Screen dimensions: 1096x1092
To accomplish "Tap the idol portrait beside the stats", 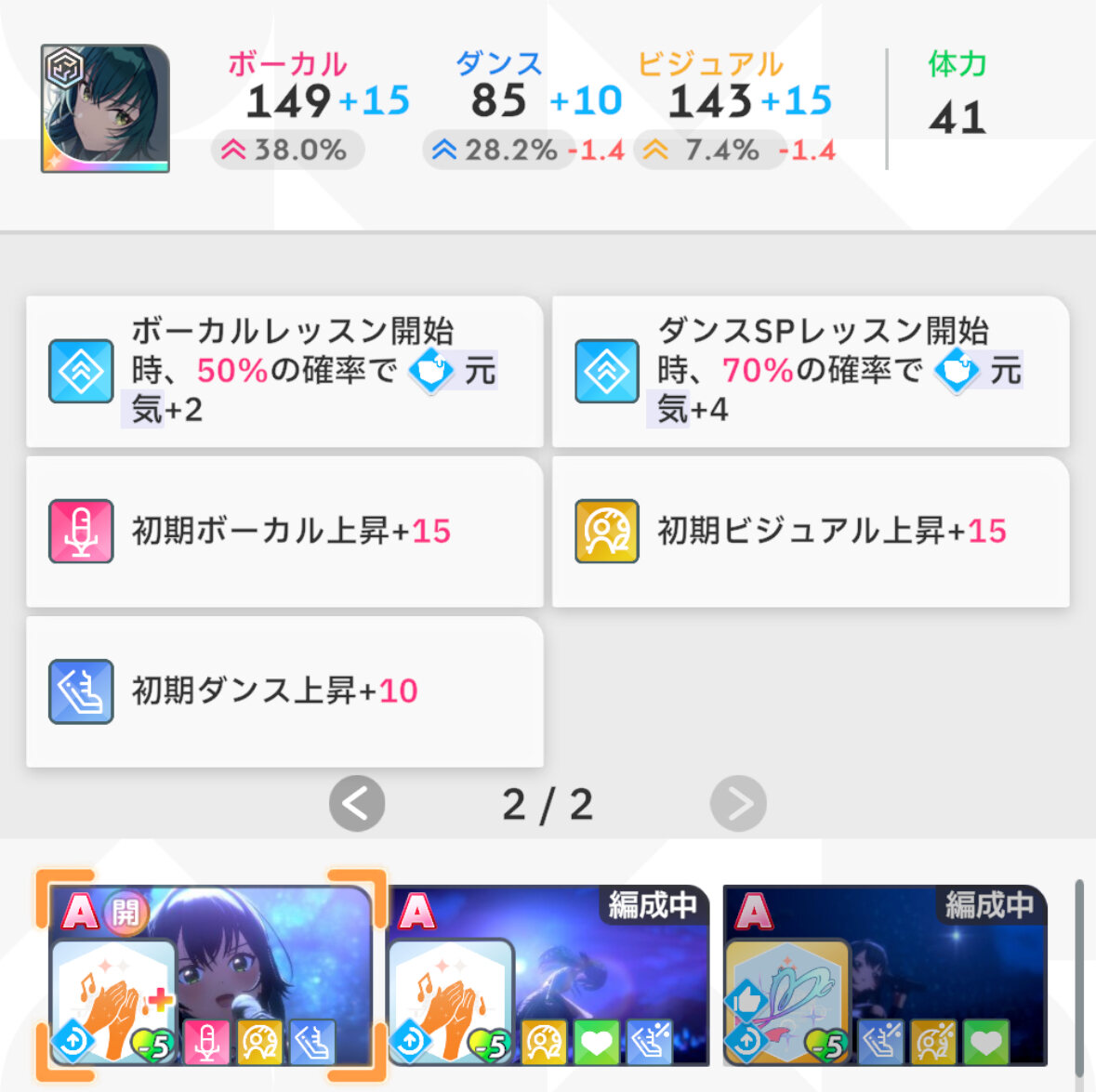I will [105, 109].
